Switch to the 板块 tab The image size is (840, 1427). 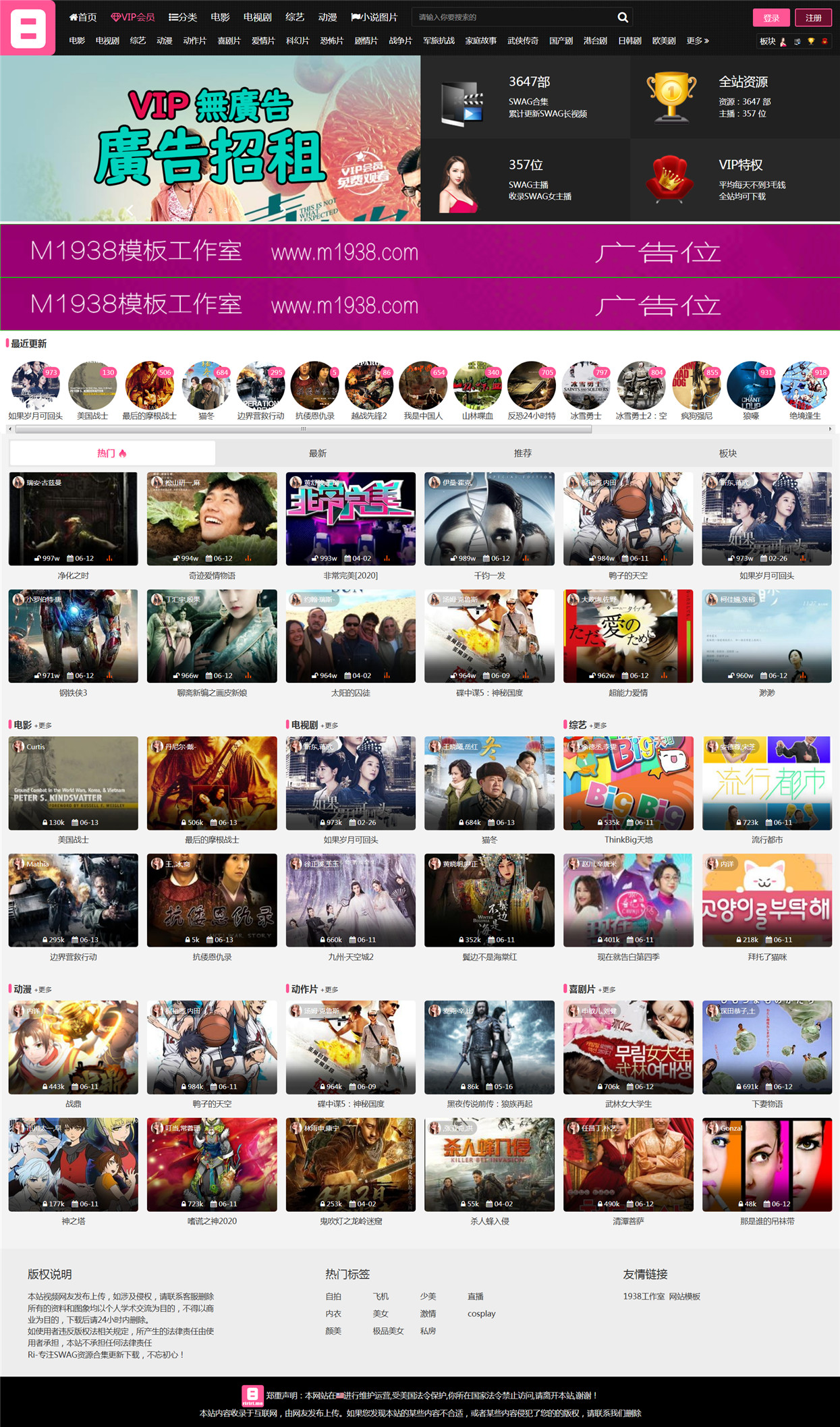pyautogui.click(x=728, y=453)
